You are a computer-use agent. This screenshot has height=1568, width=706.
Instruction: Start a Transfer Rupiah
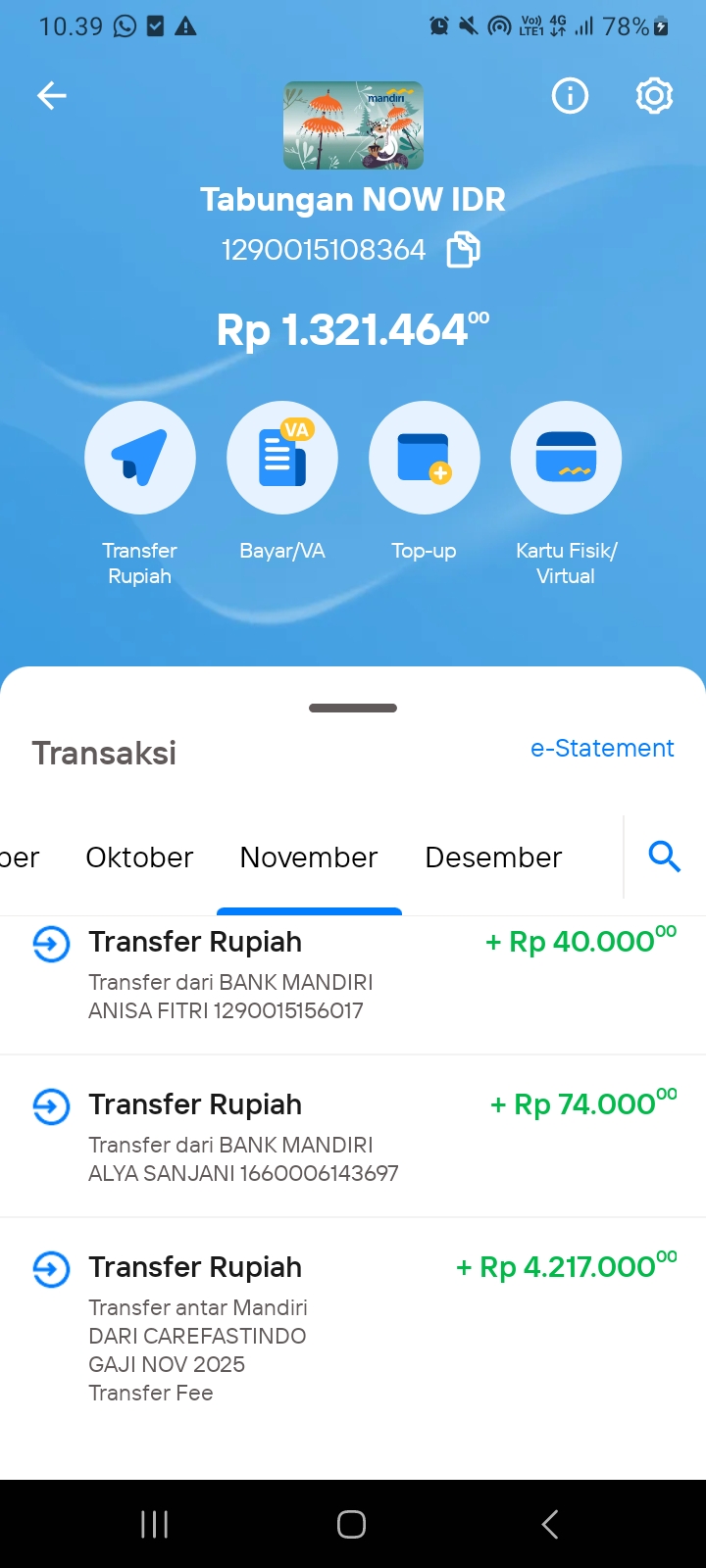140,458
